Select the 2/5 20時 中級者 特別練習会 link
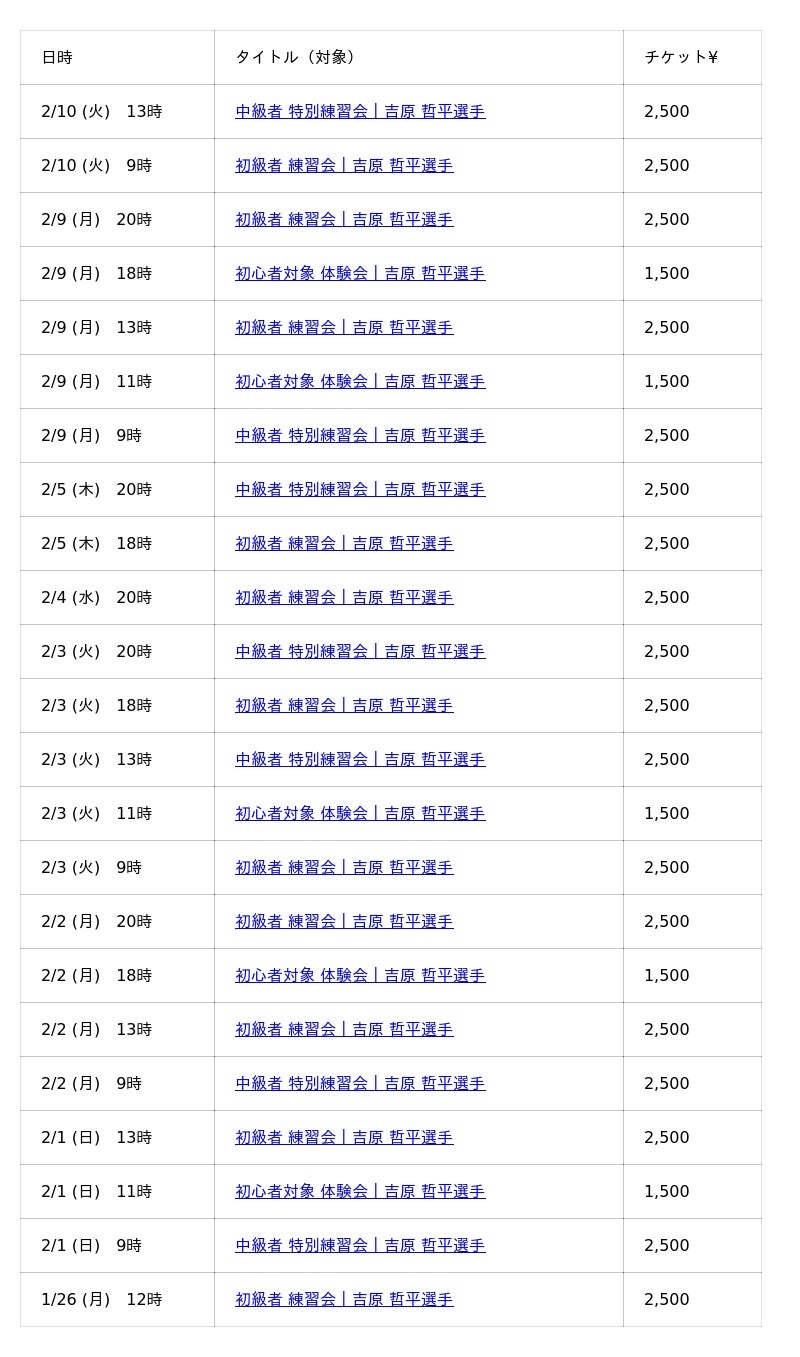The width and height of the screenshot is (800, 1357). click(360, 490)
